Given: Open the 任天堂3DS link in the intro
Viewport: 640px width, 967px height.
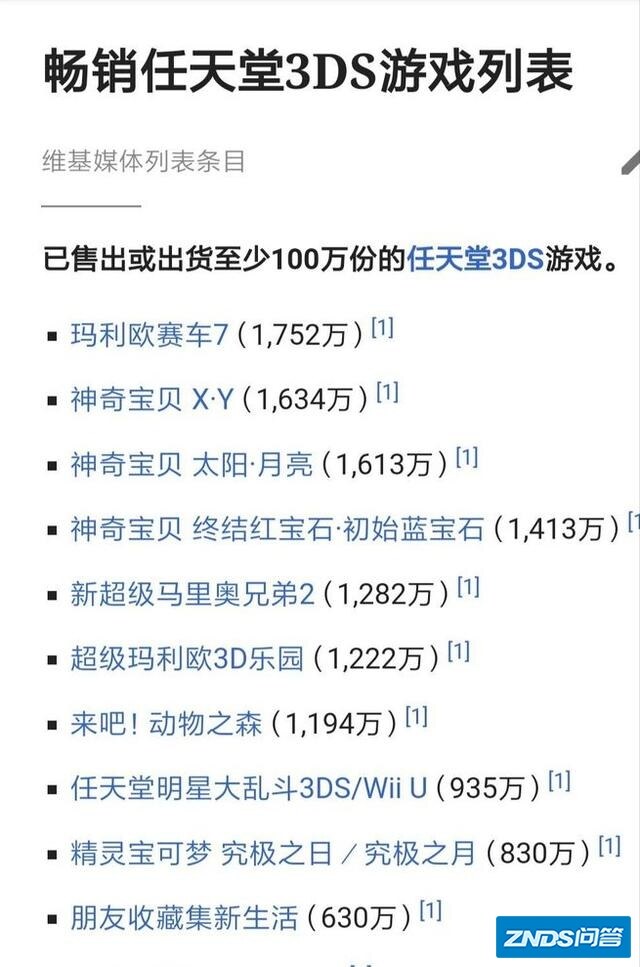Looking at the screenshot, I should [x=474, y=261].
